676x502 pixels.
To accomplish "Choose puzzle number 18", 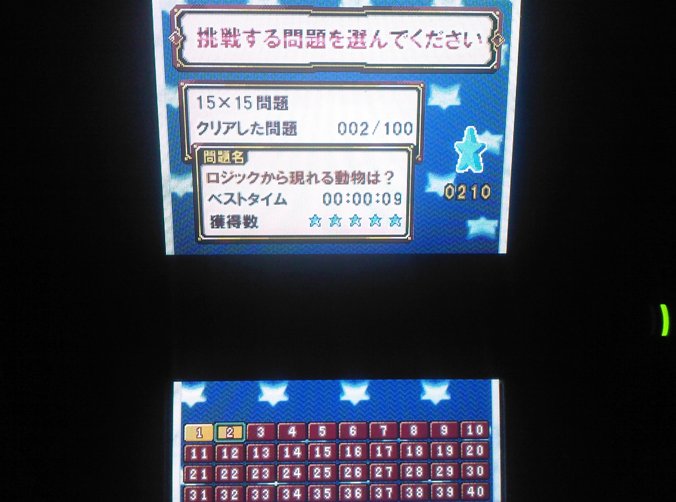I will 414,452.
